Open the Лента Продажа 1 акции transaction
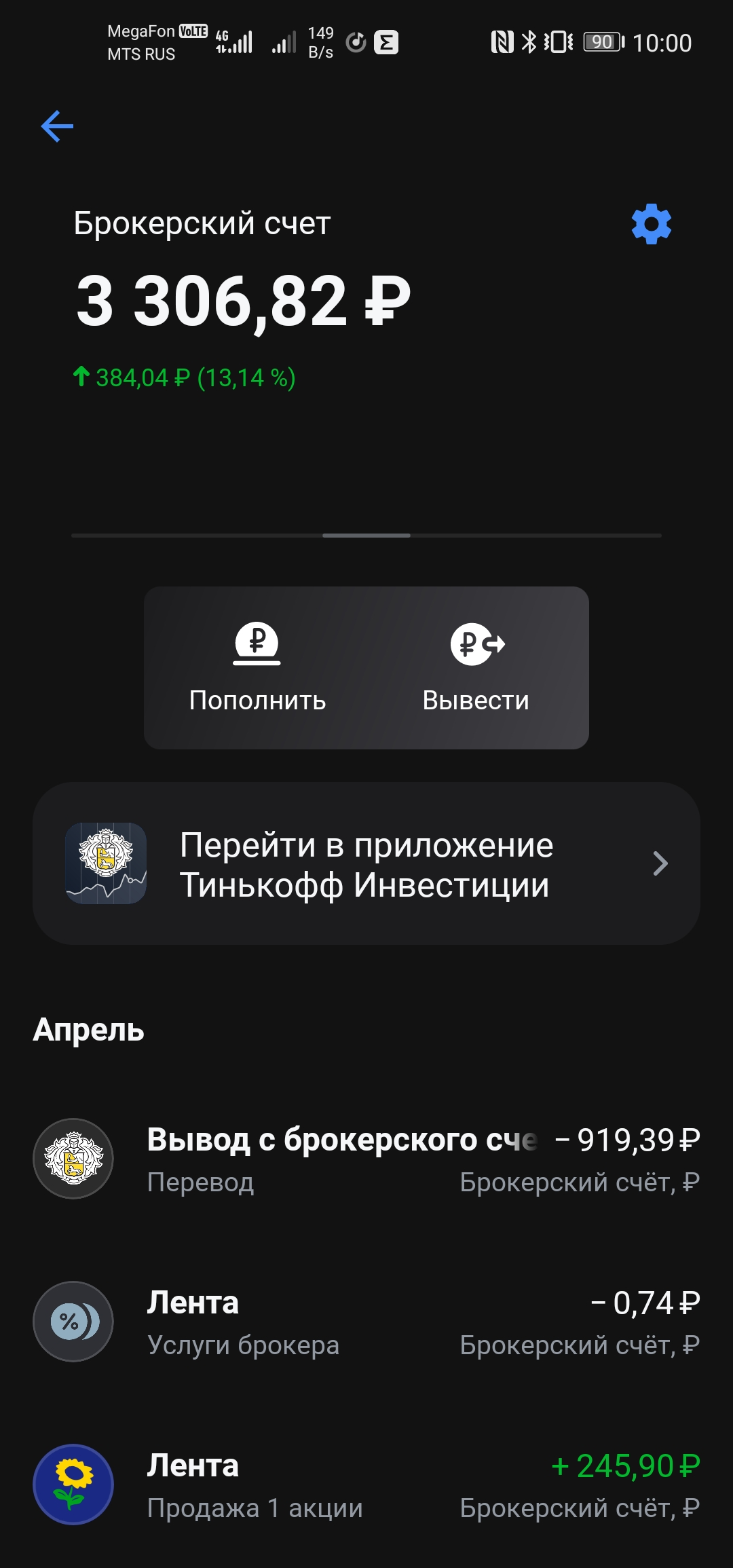The height and width of the screenshot is (1568, 733). click(x=366, y=1485)
